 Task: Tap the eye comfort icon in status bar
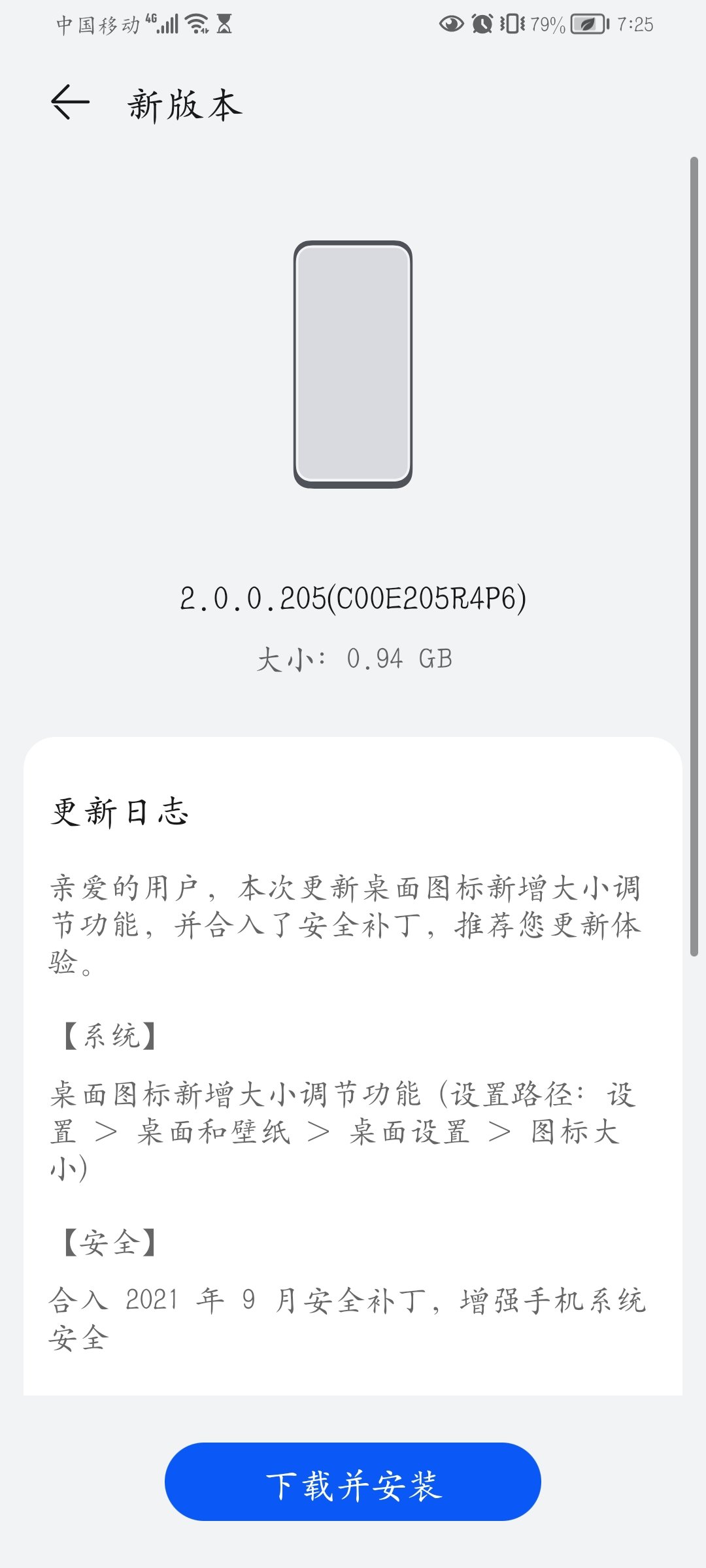point(451,24)
